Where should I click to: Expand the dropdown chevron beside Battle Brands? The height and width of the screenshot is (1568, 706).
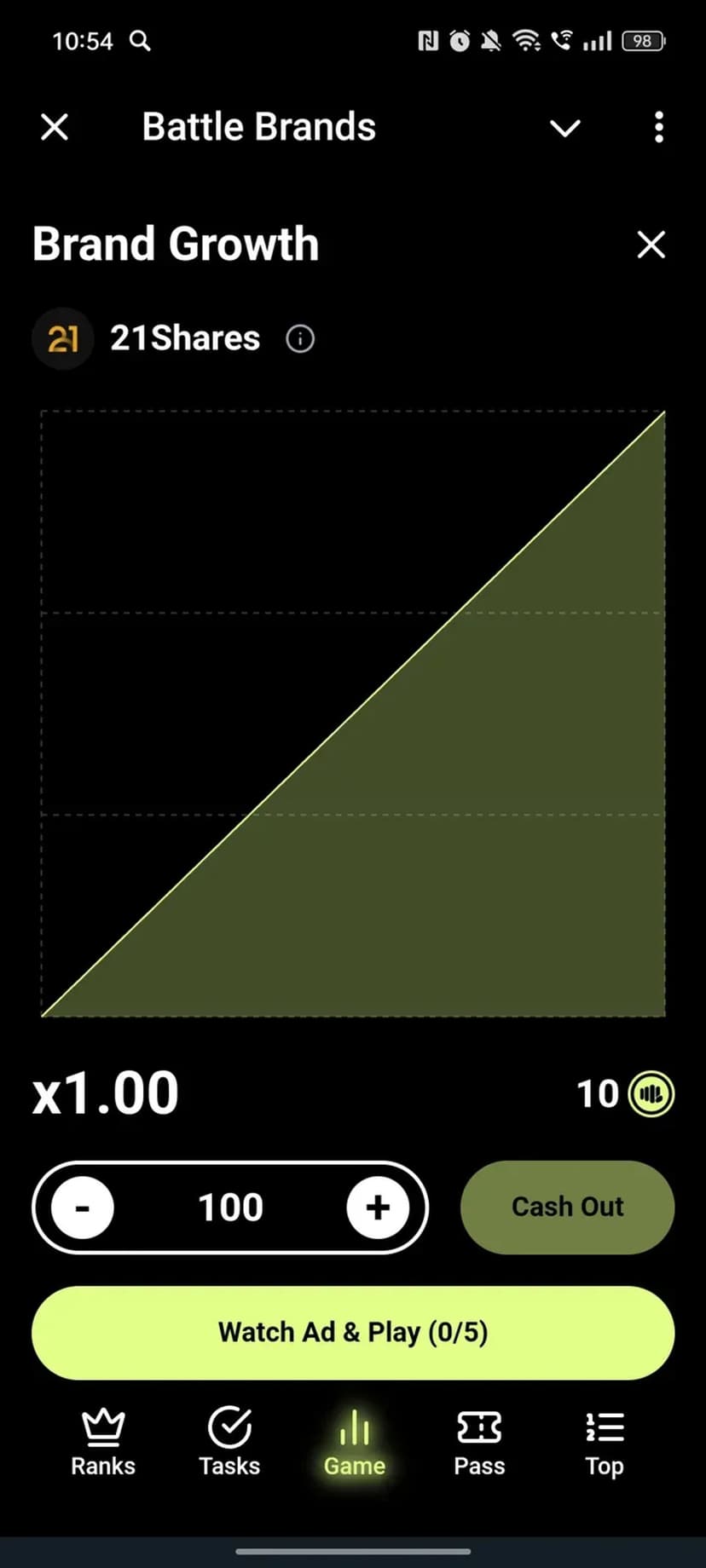564,128
